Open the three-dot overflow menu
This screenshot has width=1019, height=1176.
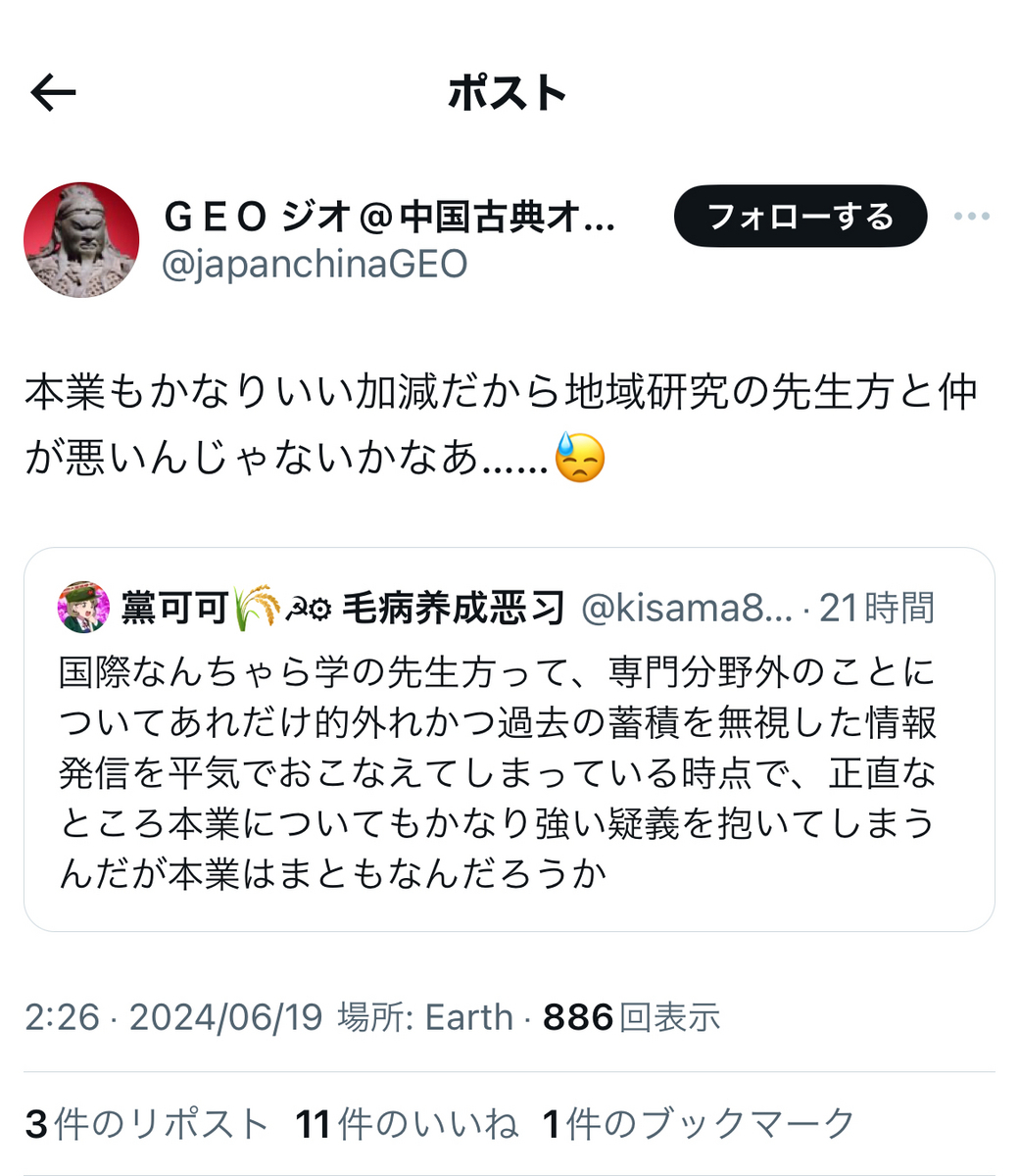[x=971, y=217]
